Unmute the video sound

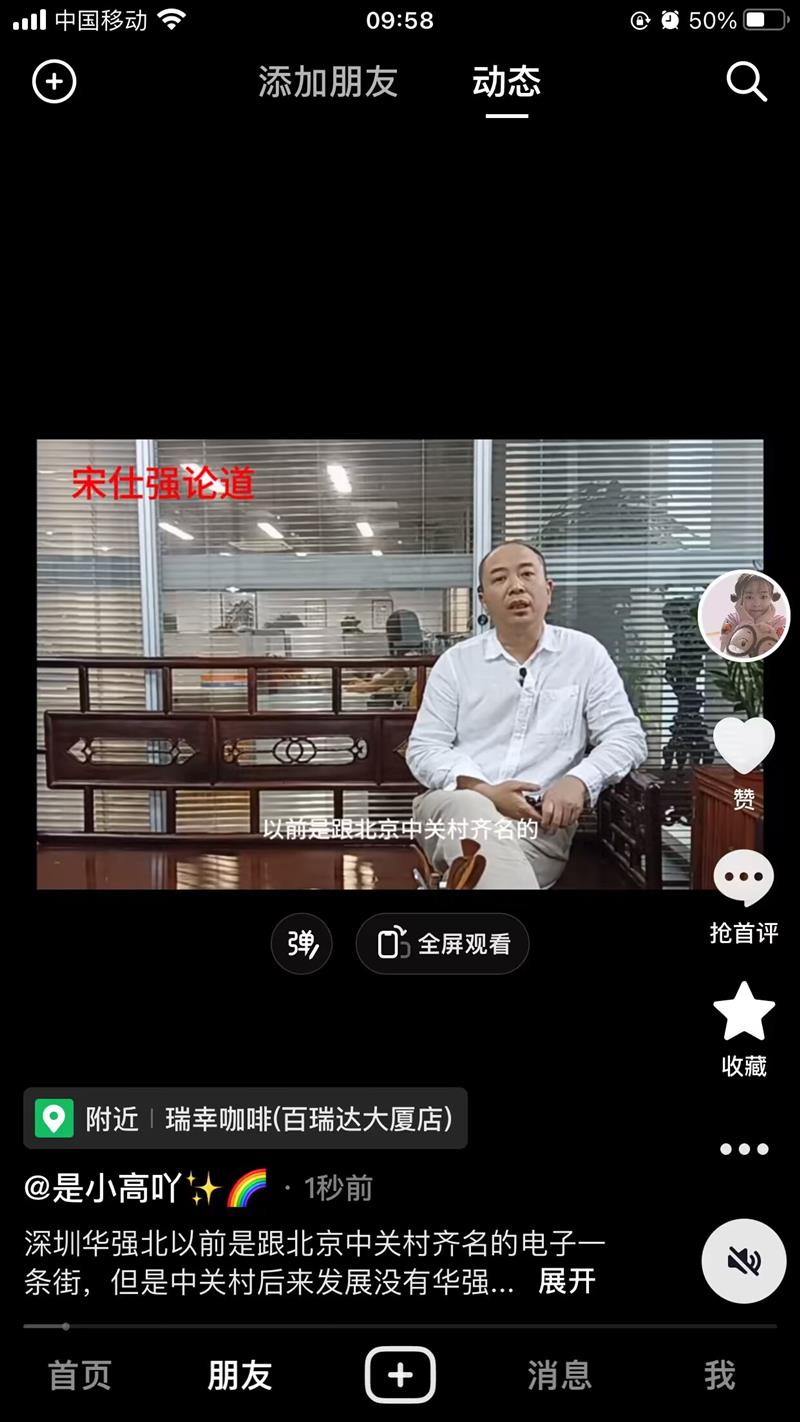(x=743, y=1261)
